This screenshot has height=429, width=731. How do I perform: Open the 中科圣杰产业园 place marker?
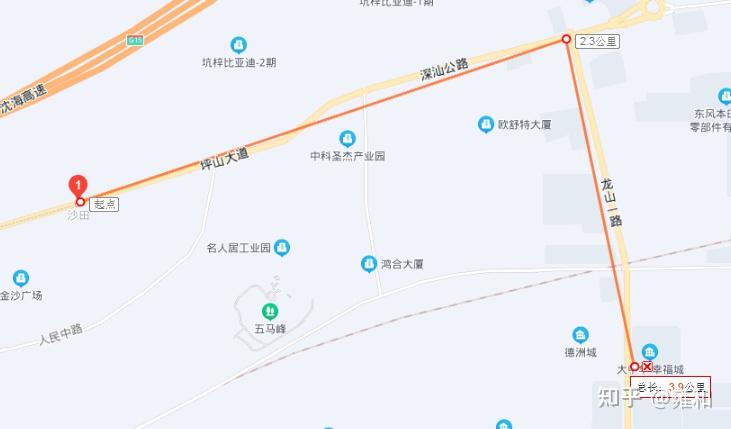coord(347,139)
